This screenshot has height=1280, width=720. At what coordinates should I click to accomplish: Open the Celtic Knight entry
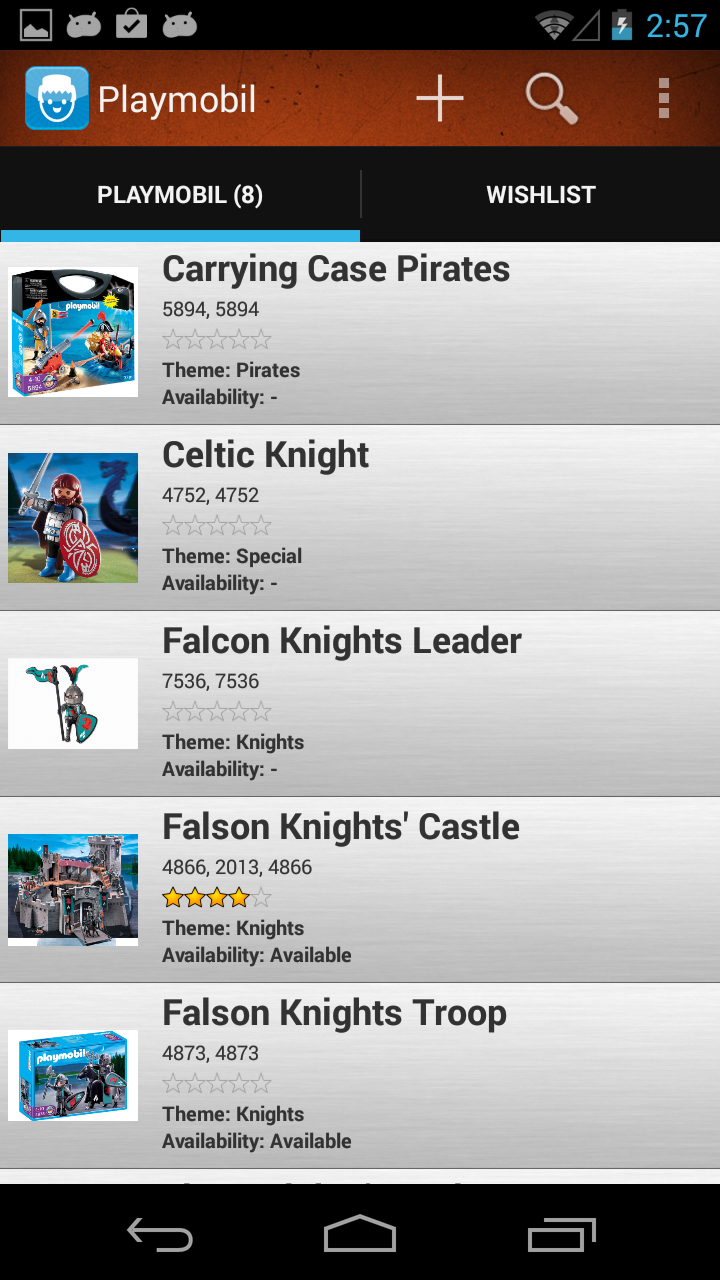point(360,518)
